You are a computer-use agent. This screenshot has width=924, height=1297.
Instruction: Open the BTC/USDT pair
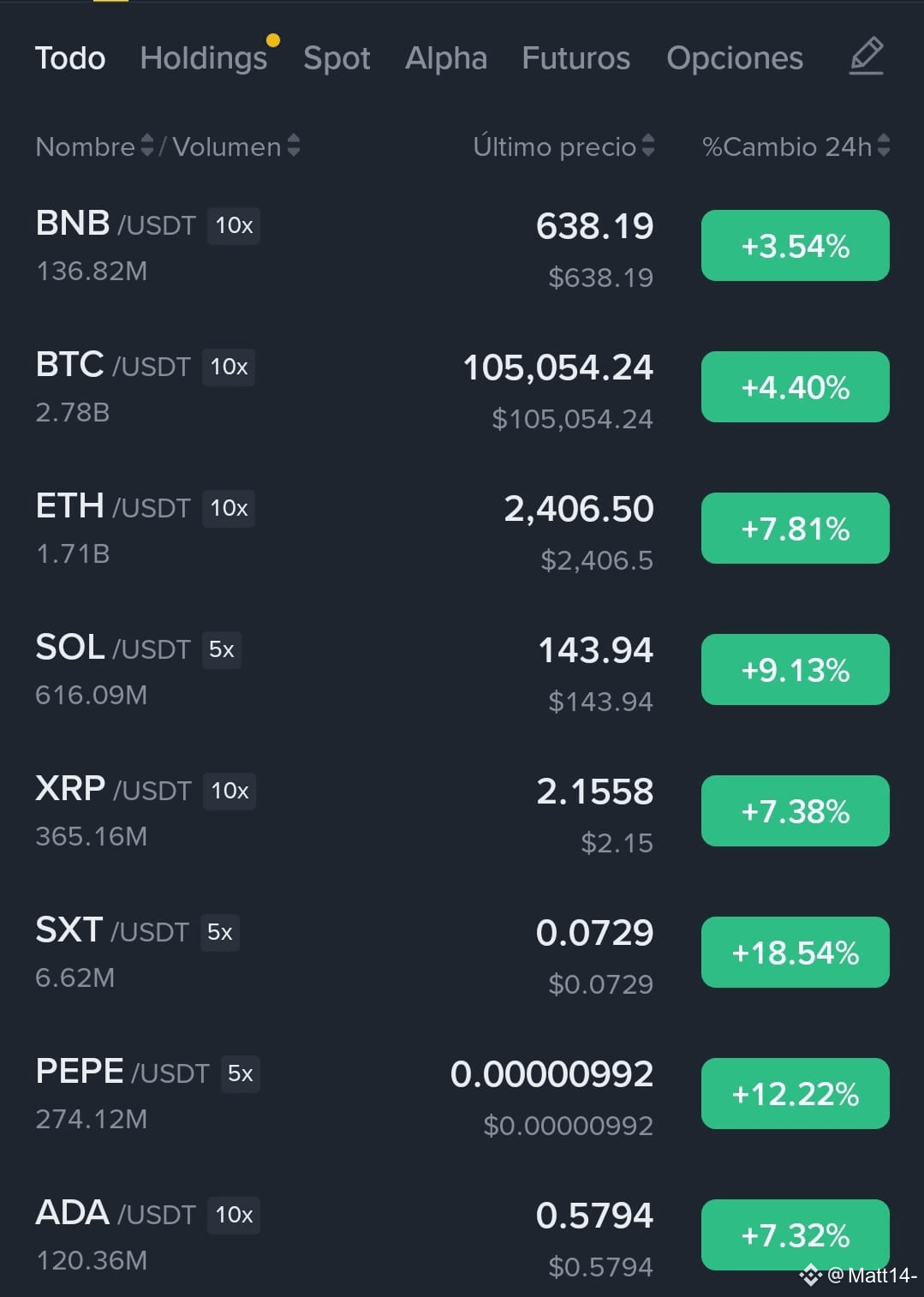coord(462,388)
